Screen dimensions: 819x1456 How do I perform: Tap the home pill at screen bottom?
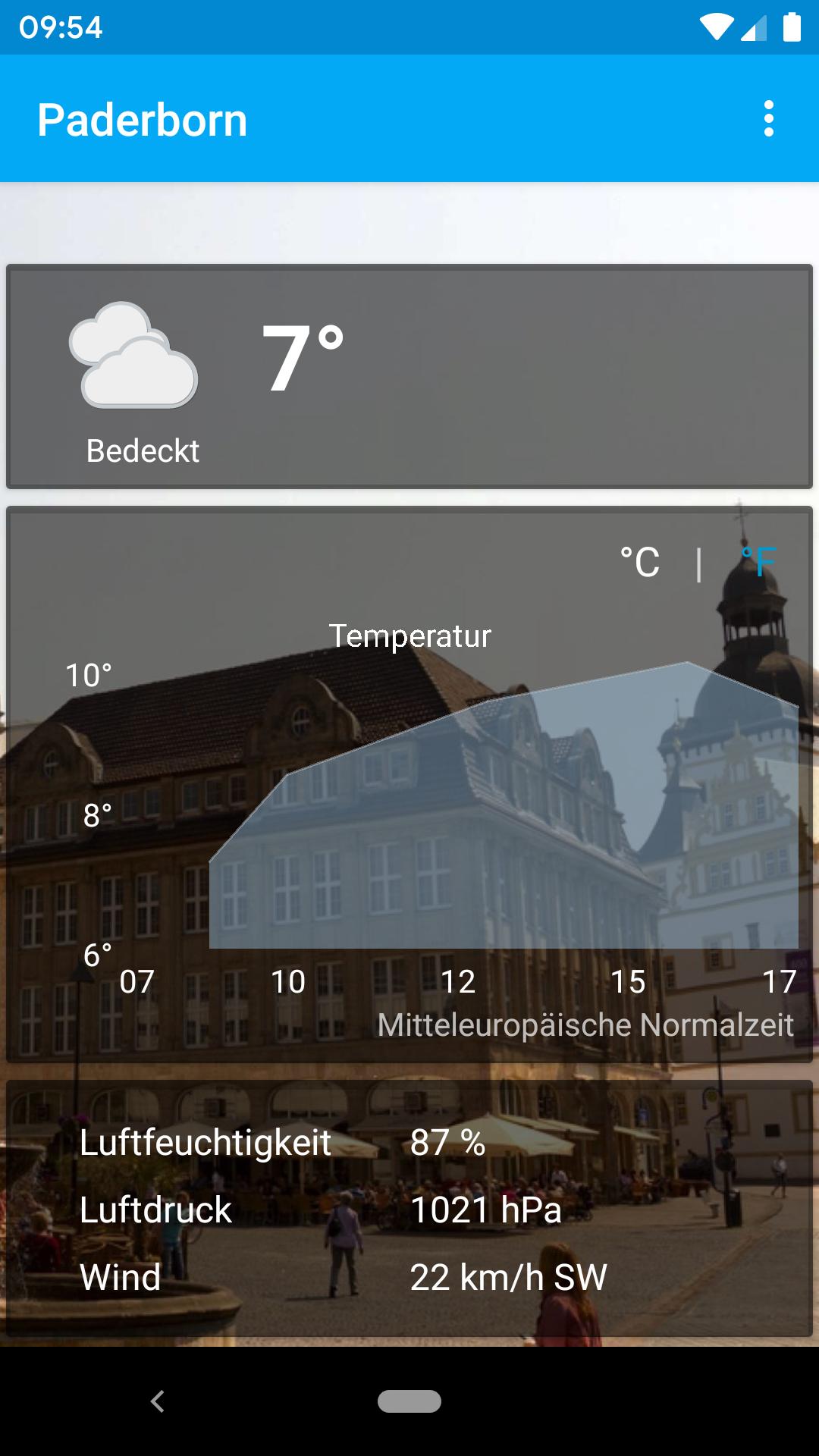409,1401
